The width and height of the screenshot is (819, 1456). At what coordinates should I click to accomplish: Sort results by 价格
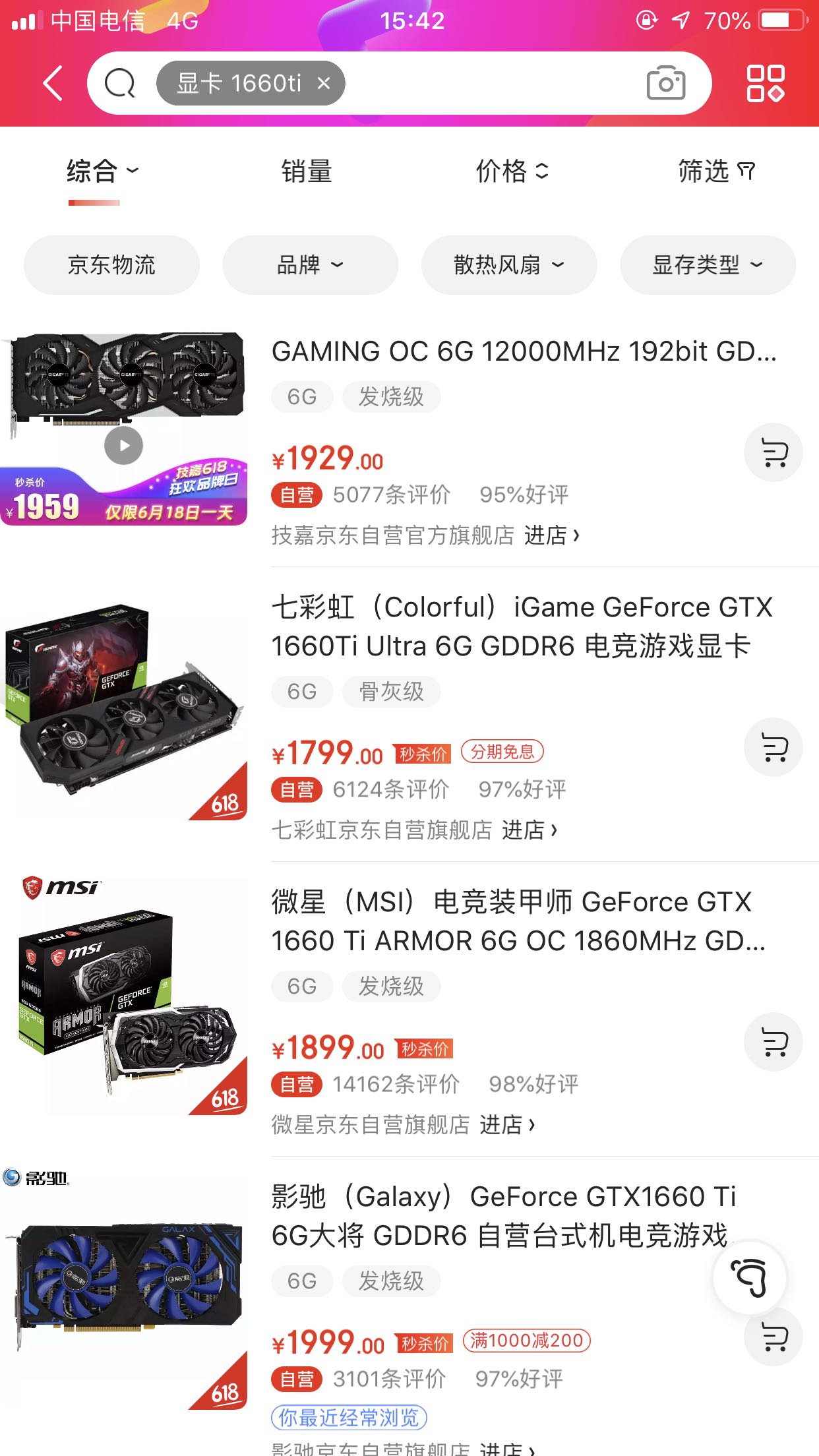click(512, 171)
